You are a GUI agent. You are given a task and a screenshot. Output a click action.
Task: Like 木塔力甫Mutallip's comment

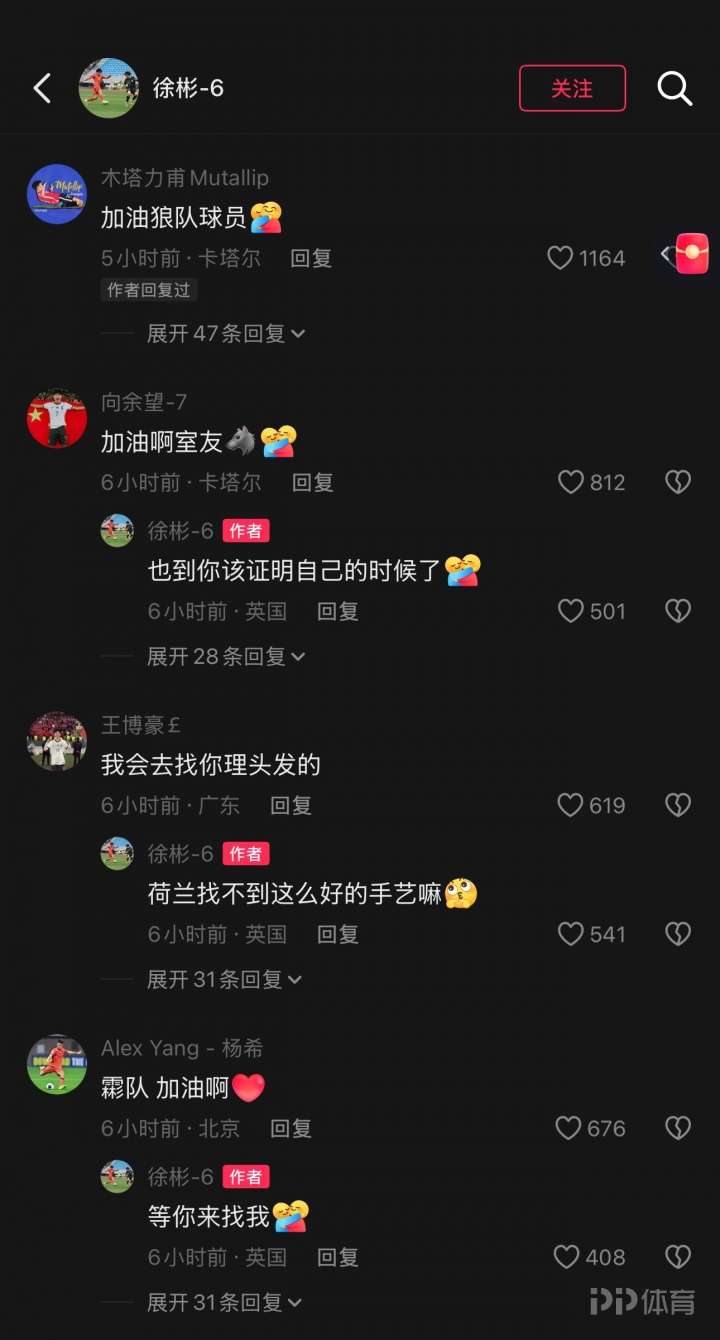pos(561,259)
